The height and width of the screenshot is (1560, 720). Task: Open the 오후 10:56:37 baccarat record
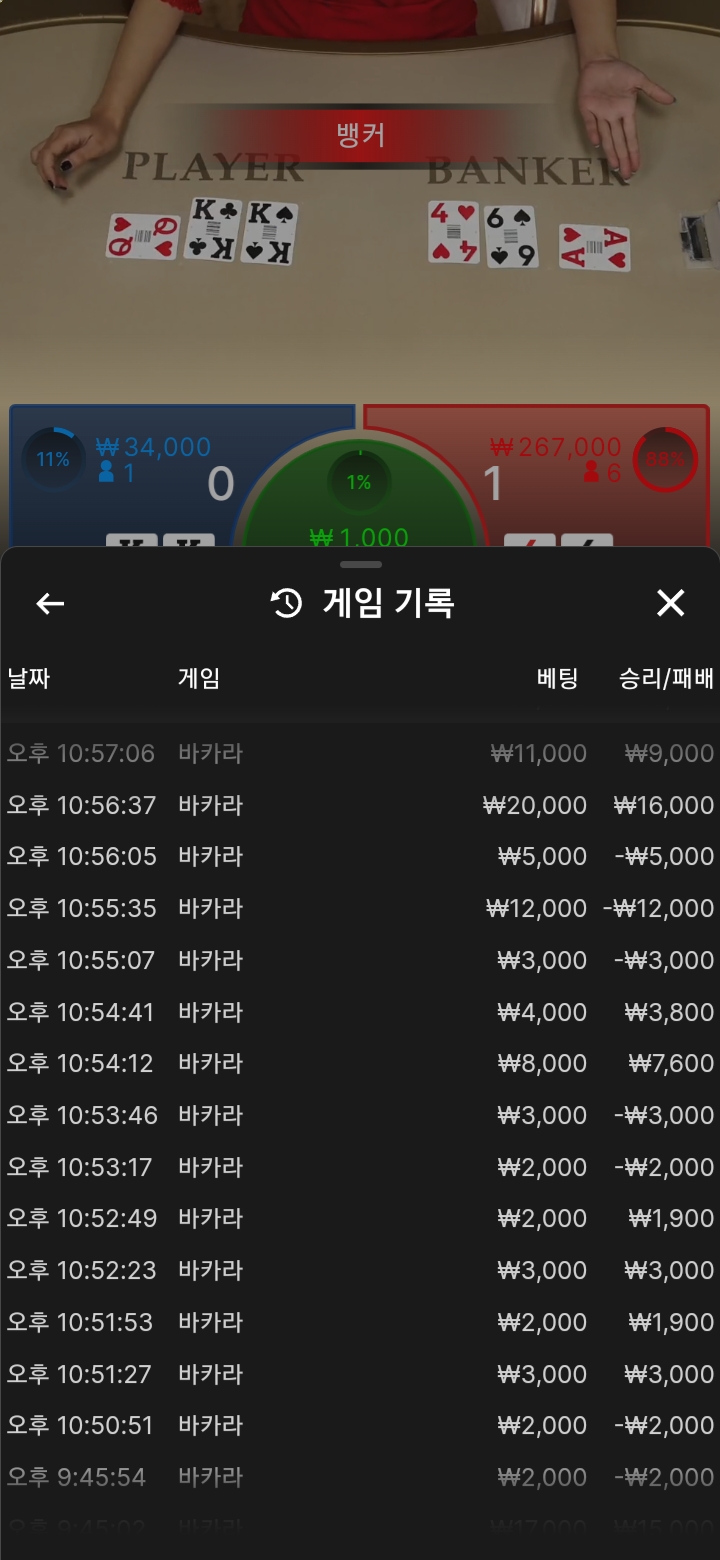360,805
